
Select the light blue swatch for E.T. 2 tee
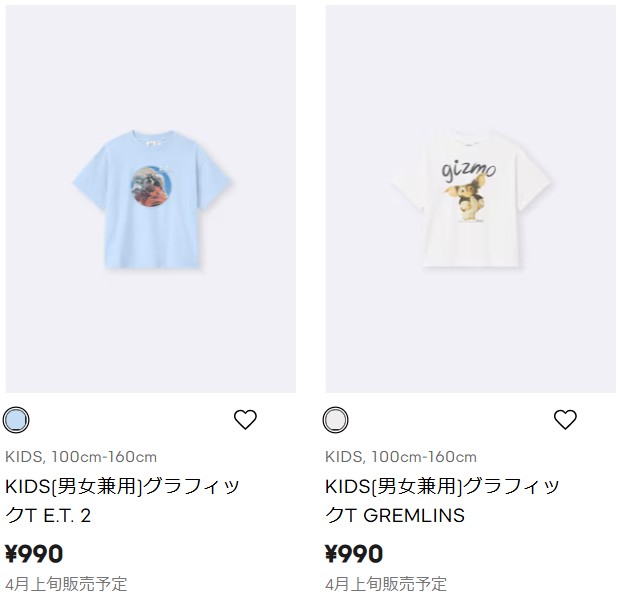pos(17,421)
